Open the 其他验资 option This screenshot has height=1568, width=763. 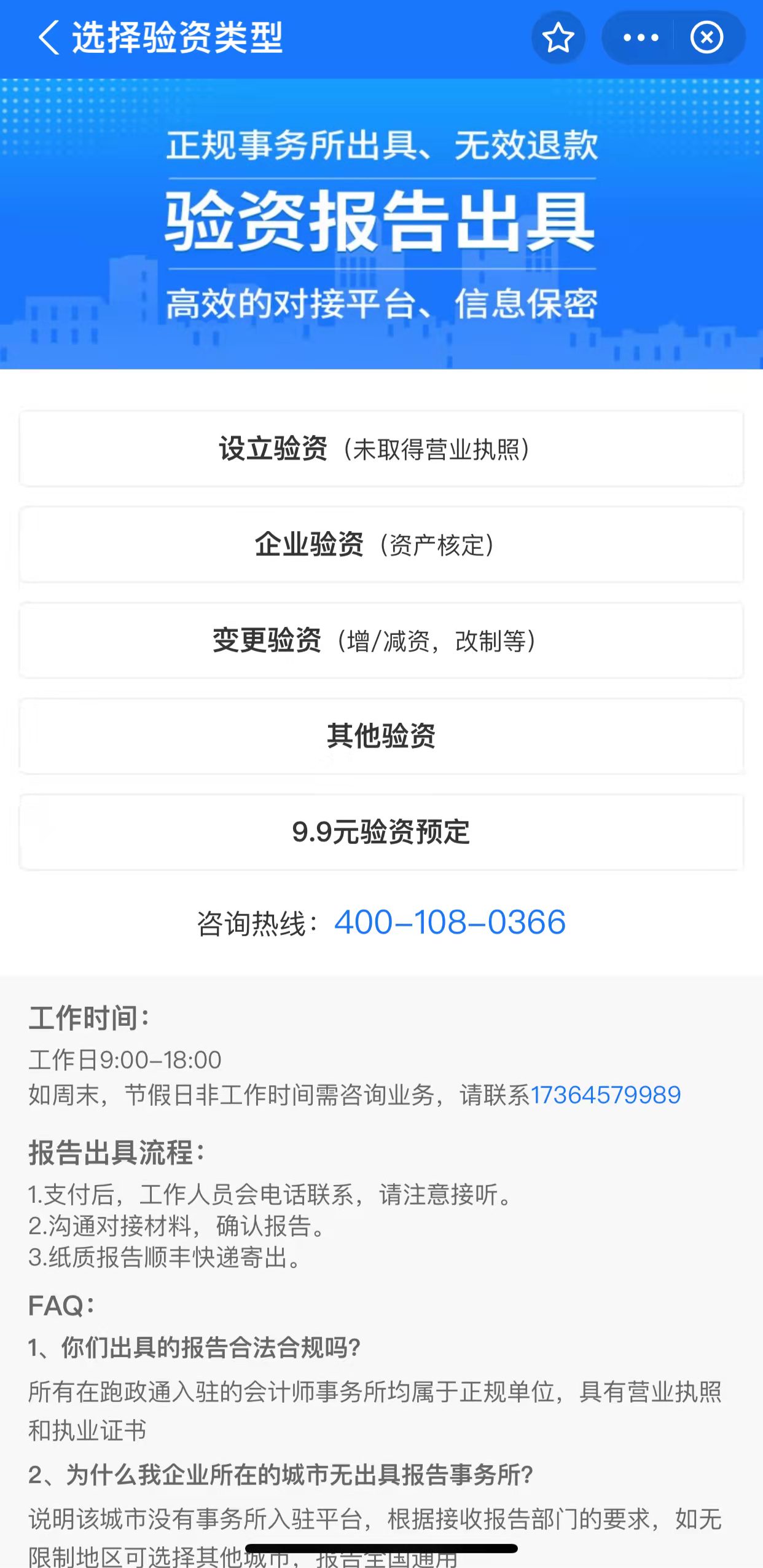coord(381,737)
